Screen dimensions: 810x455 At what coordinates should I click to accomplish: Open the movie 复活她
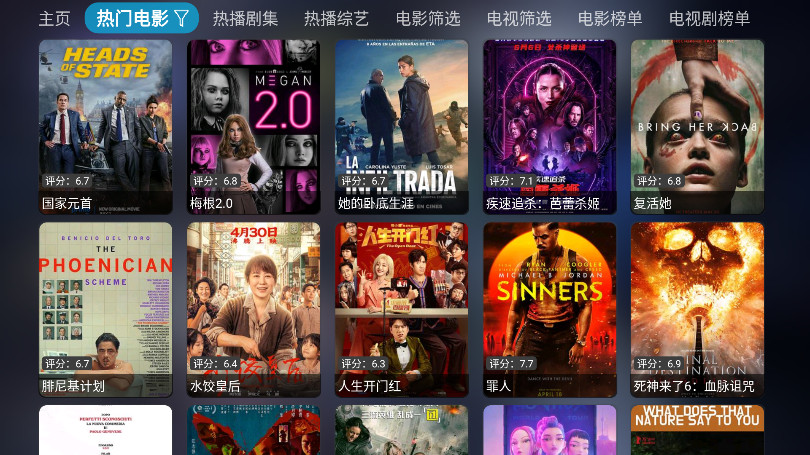(x=697, y=125)
